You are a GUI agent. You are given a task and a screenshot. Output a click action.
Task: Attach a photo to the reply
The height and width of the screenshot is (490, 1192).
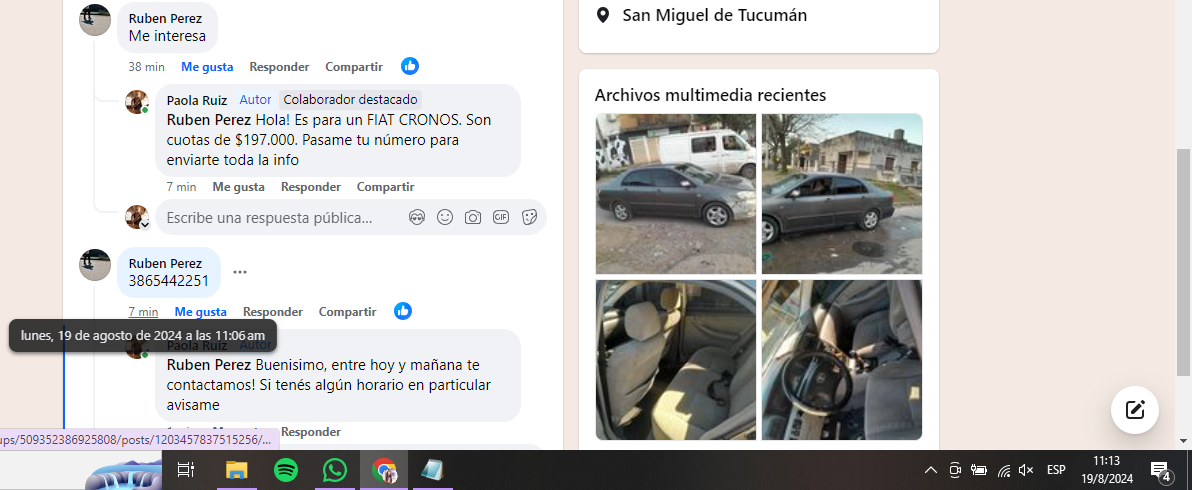[473, 217]
